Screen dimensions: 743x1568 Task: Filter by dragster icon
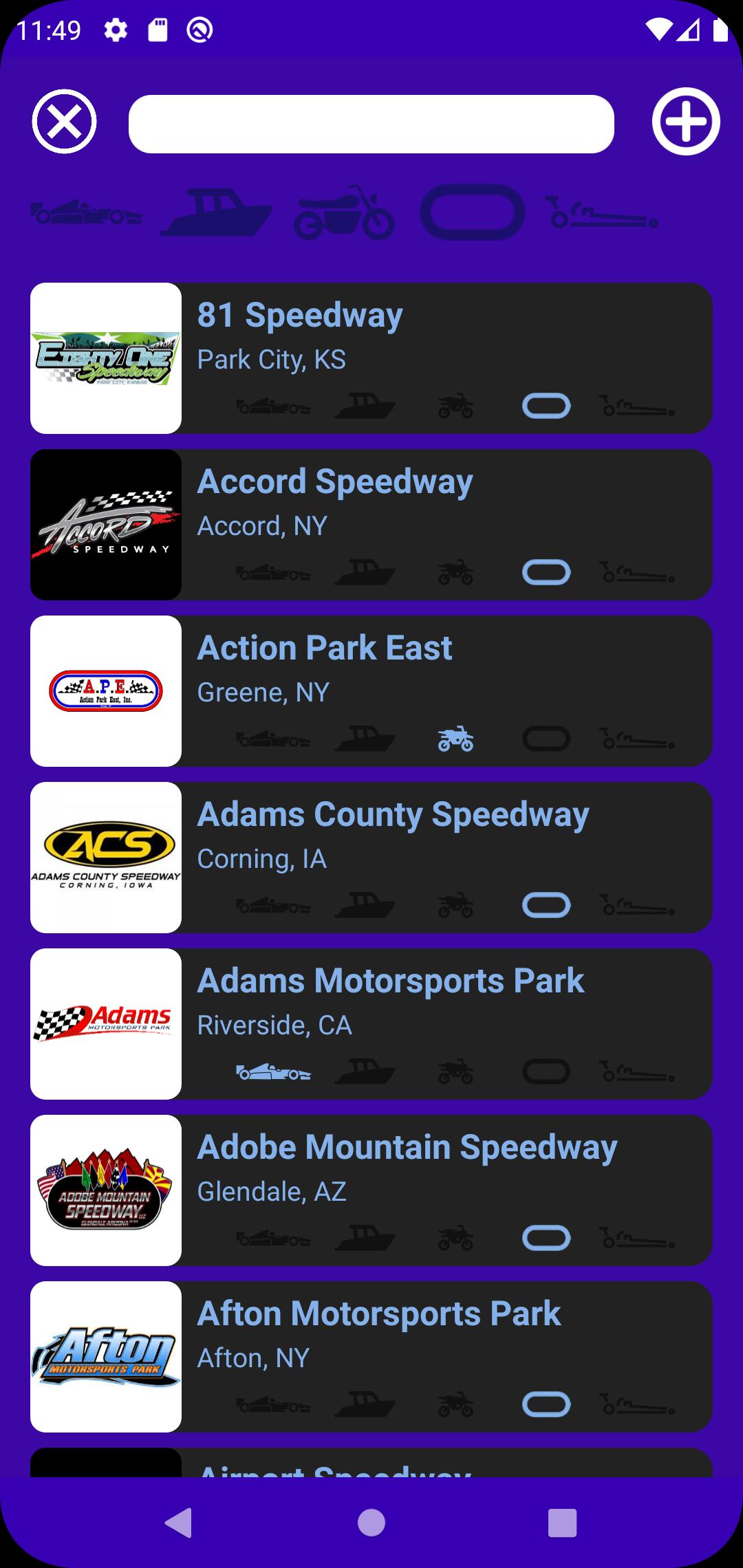click(x=601, y=212)
